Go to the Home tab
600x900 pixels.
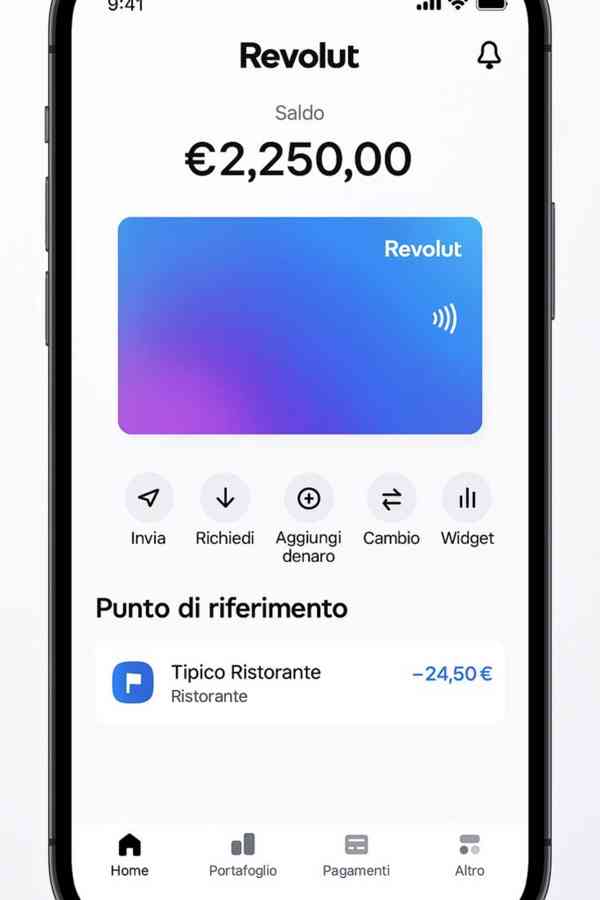(130, 855)
